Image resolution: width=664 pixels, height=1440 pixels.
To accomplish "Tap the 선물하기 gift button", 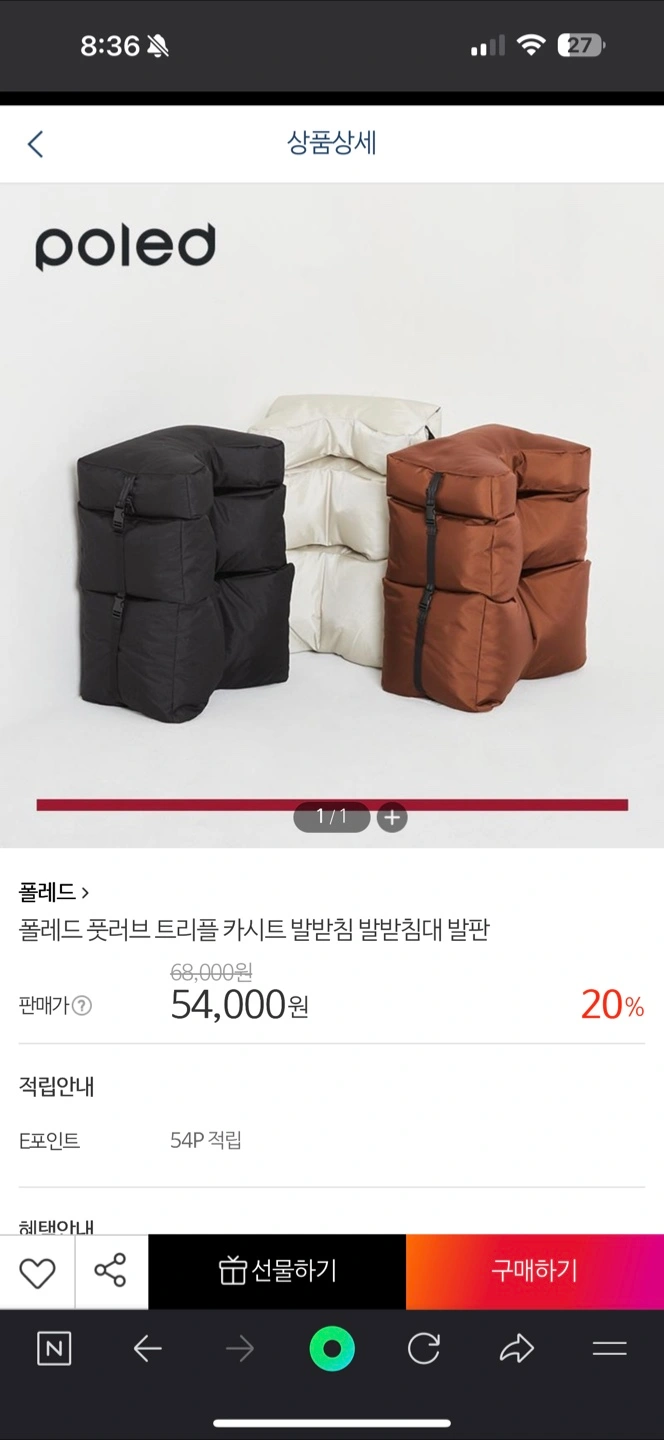I will pos(277,1271).
